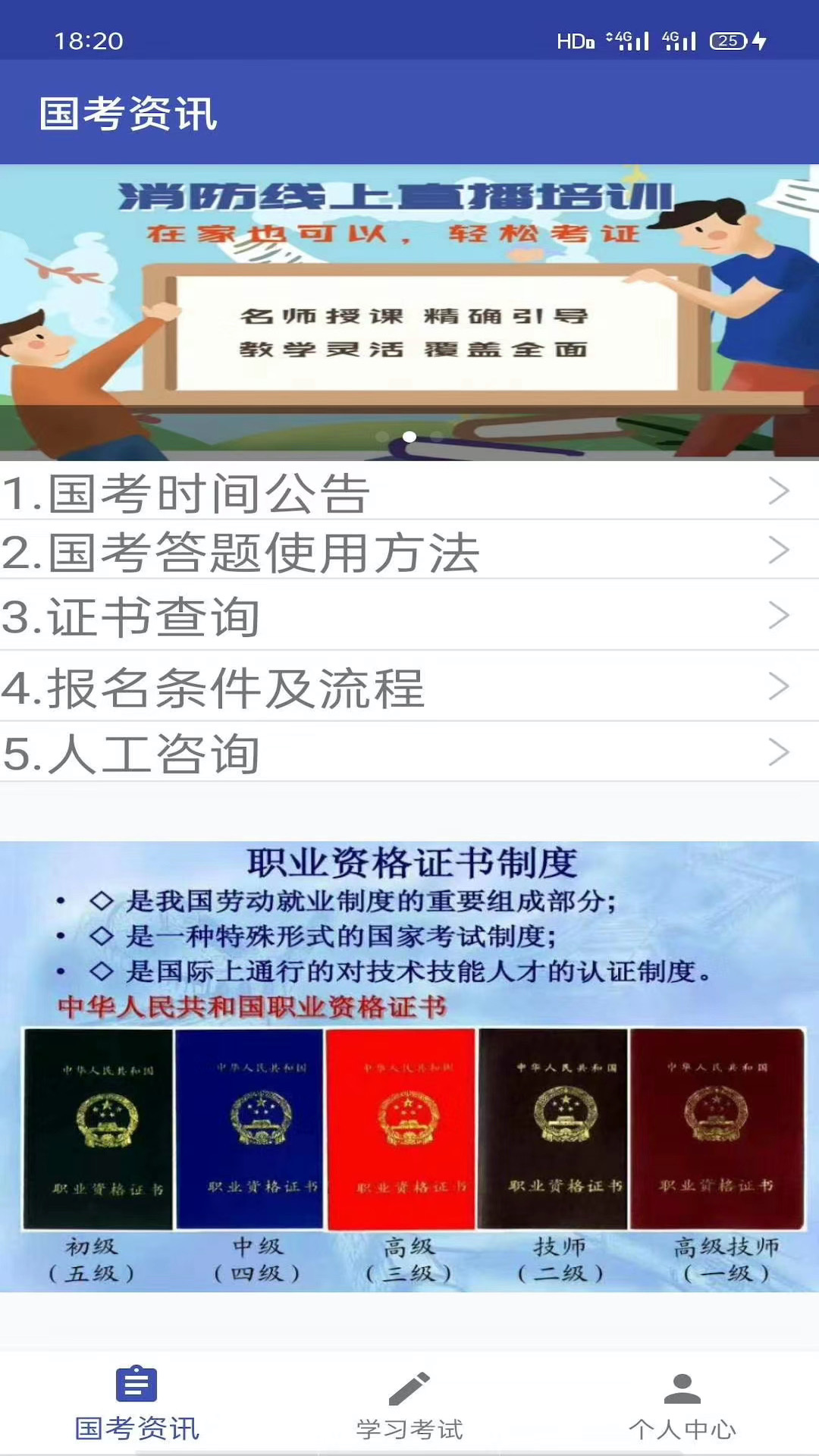Open 3.证书查询
This screenshot has width=819, height=1456.
point(409,615)
